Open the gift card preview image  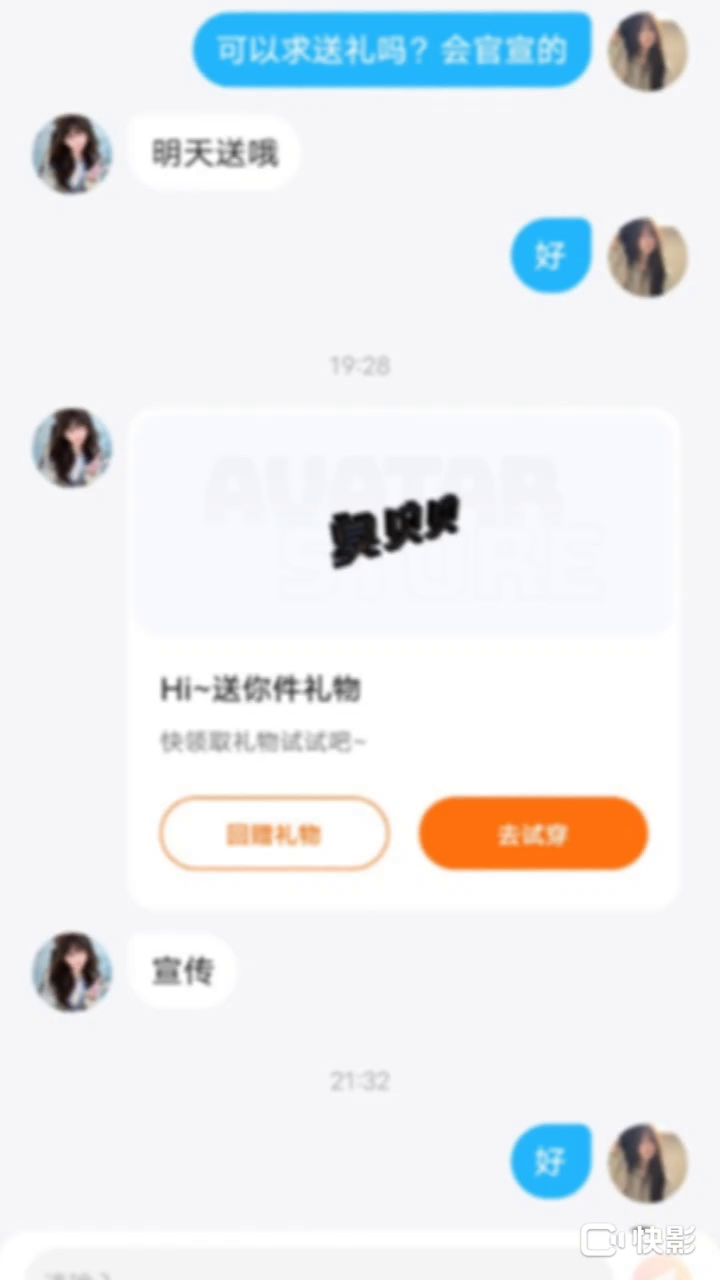[x=403, y=525]
